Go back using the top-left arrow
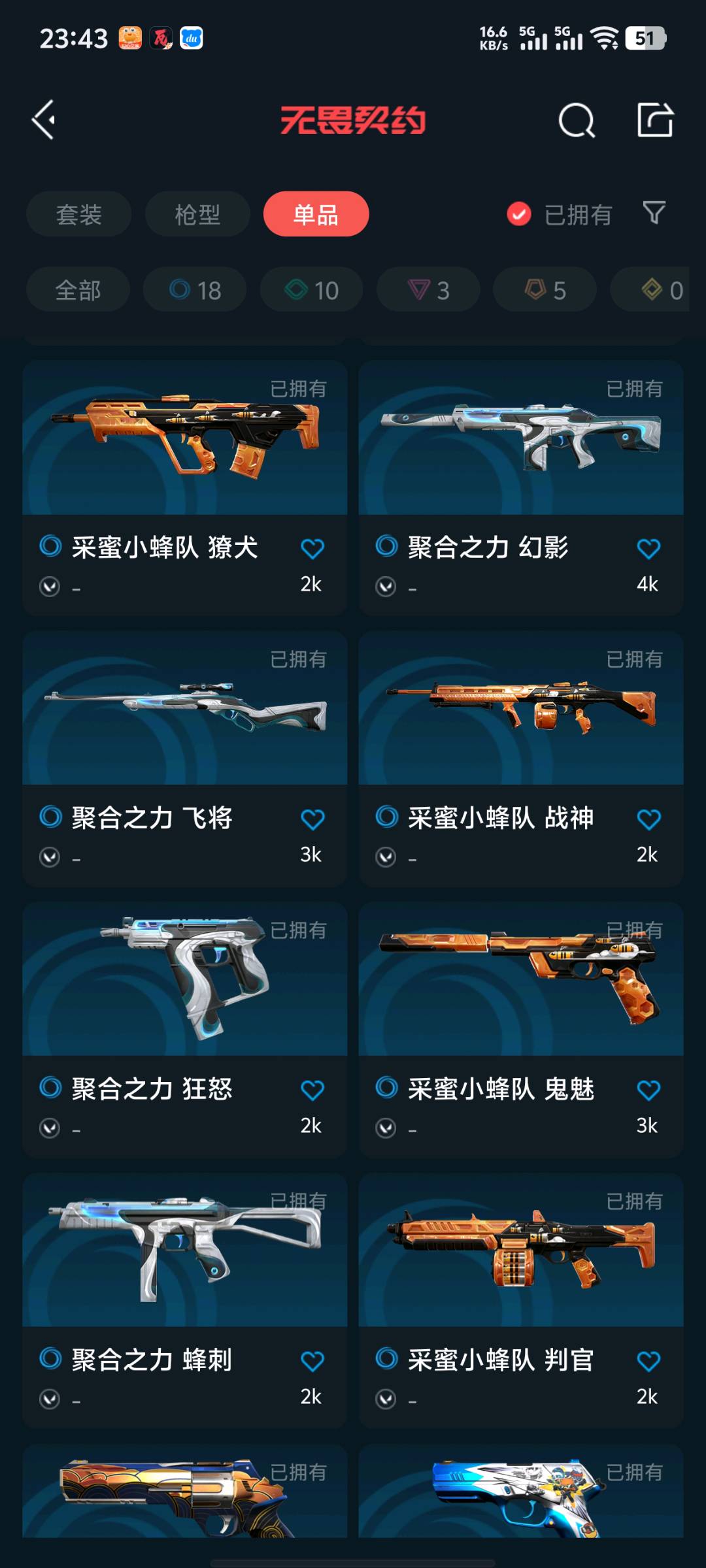 [x=44, y=120]
